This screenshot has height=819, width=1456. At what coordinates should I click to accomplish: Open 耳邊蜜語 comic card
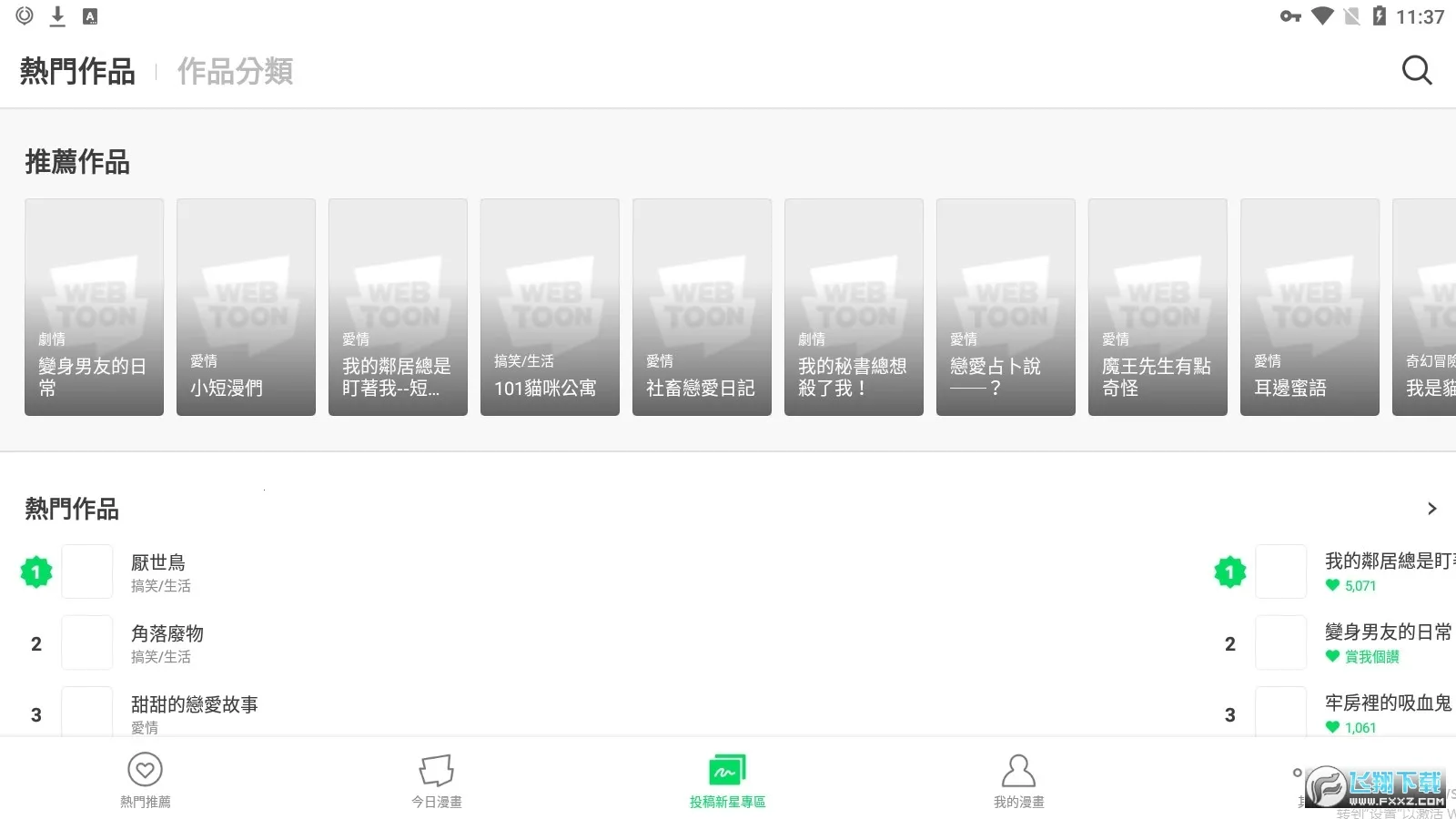1309,307
